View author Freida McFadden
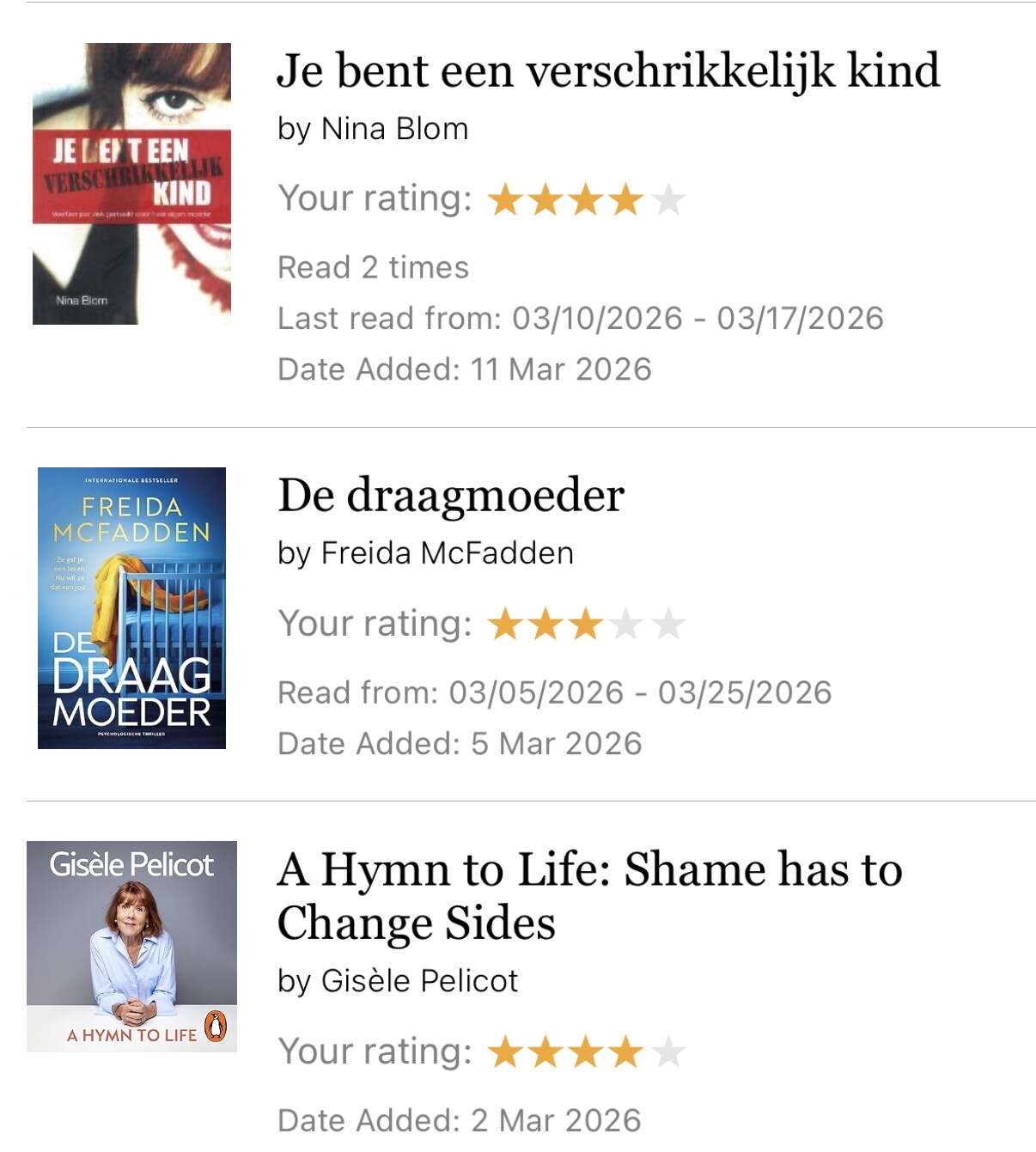The height and width of the screenshot is (1152, 1036). click(447, 553)
